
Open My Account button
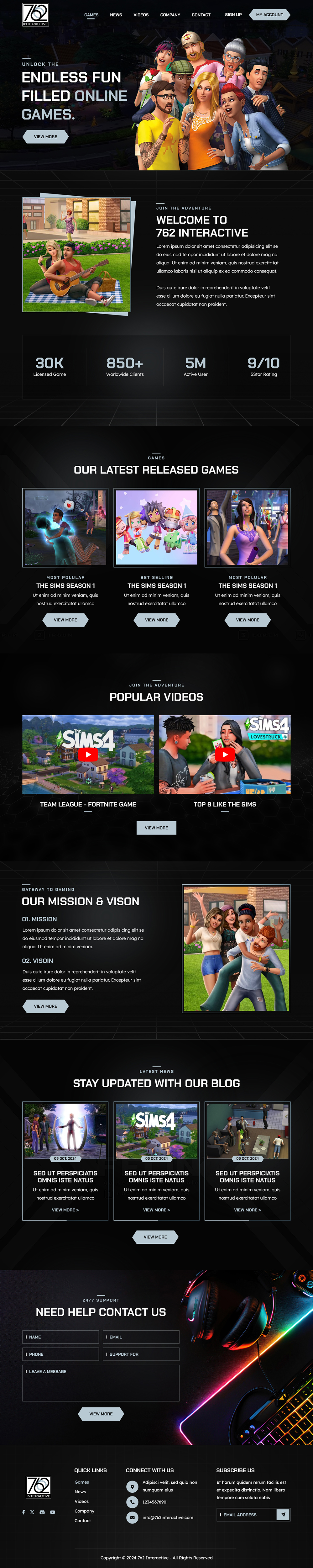pos(269,15)
